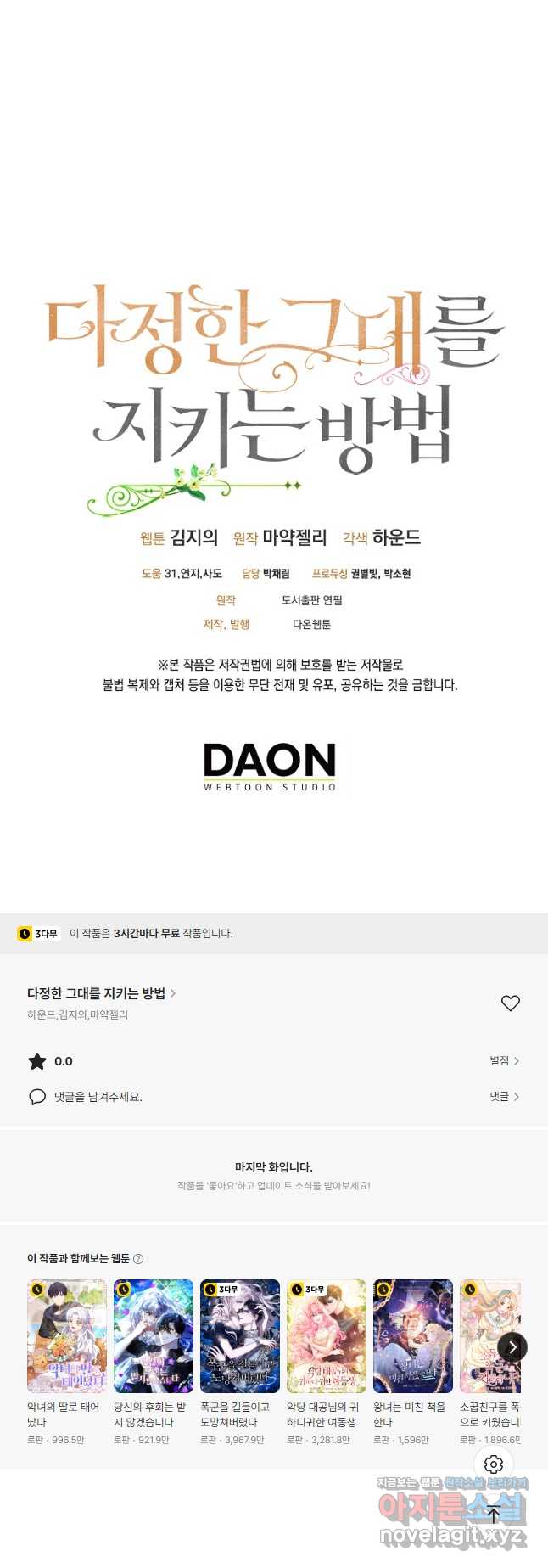Open the viewer settings gear
548x1568 pixels.
(x=494, y=1464)
